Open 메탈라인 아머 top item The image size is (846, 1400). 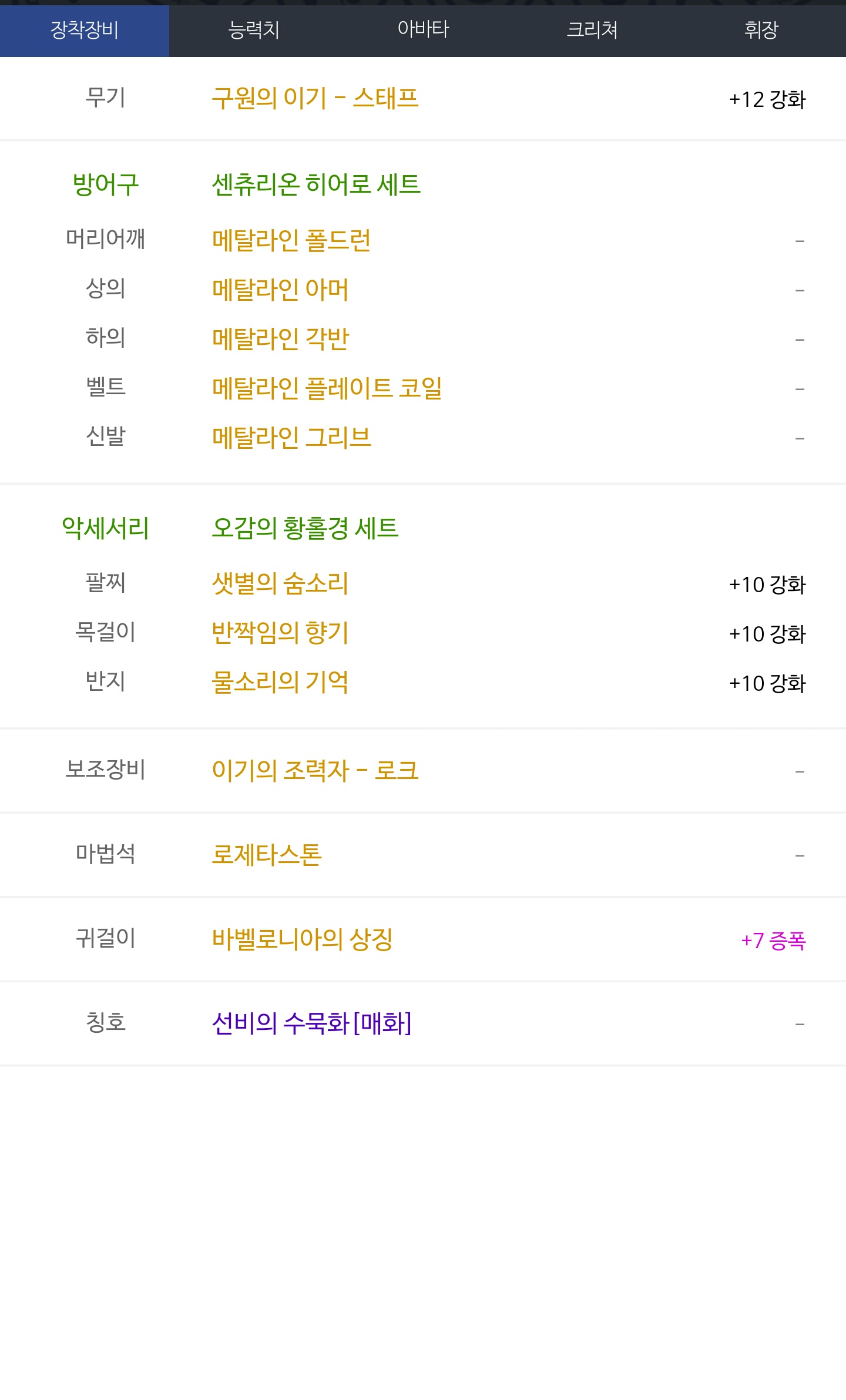(280, 290)
